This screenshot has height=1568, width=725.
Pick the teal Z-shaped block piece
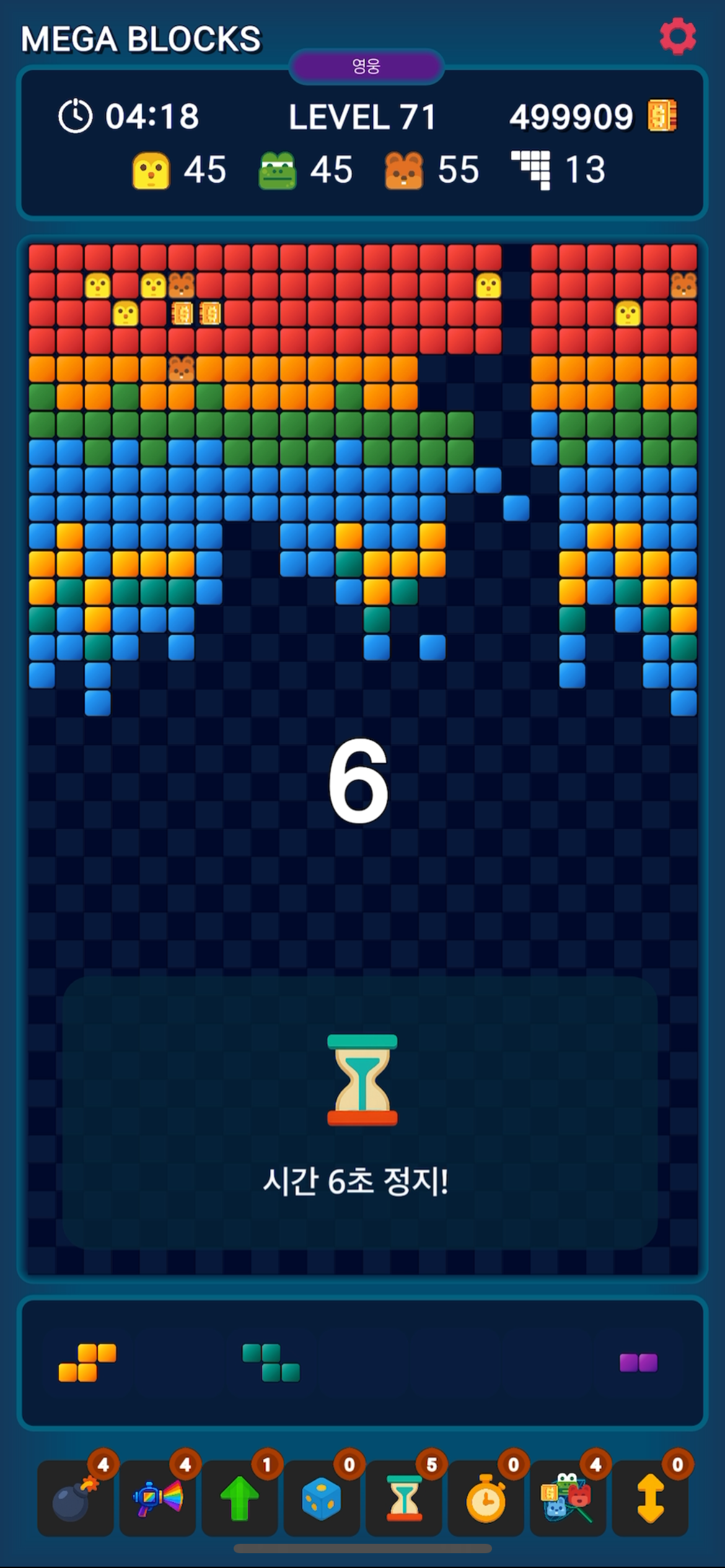click(271, 1362)
